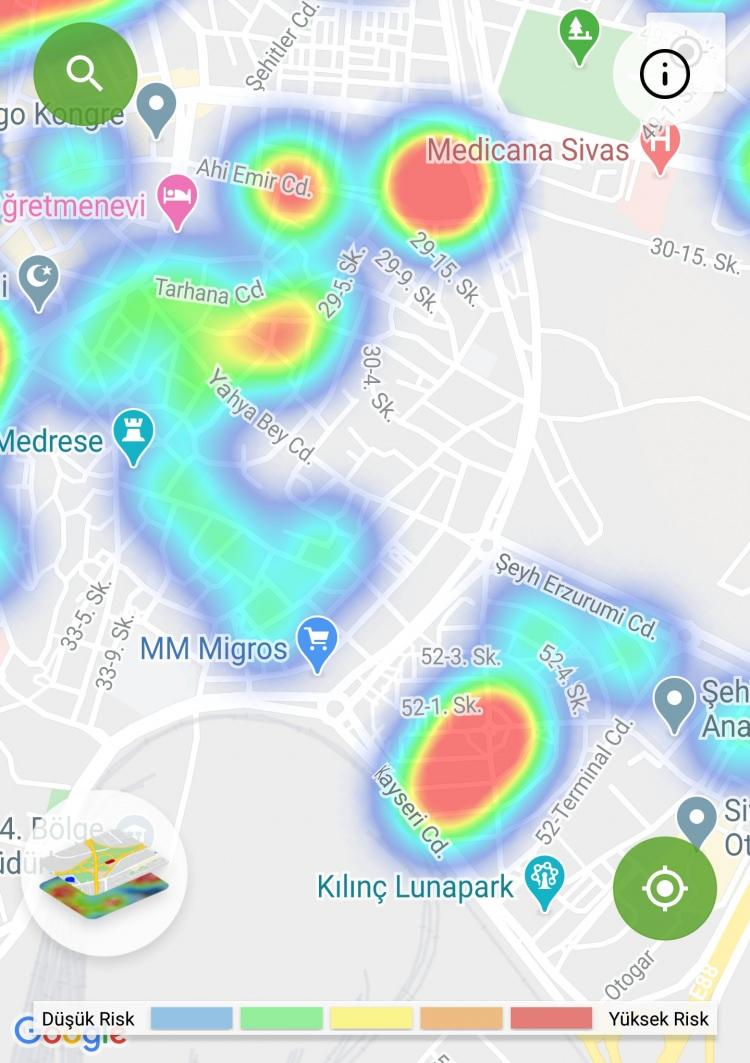Viewport: 750px width, 1063px height.
Task: Switch map layer type
Action: (104, 872)
